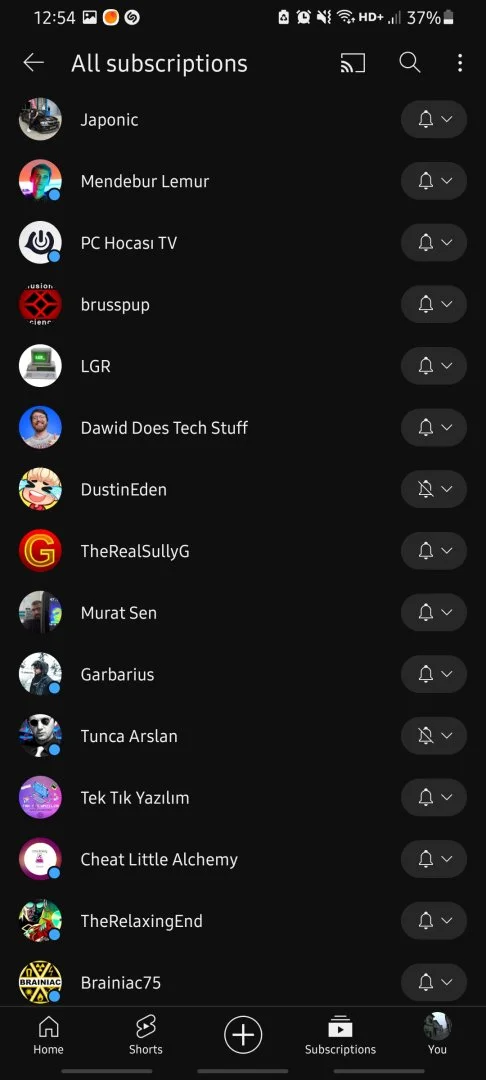Open the You profile tab
Image resolution: width=486 pixels, height=1080 pixels.
437,1035
